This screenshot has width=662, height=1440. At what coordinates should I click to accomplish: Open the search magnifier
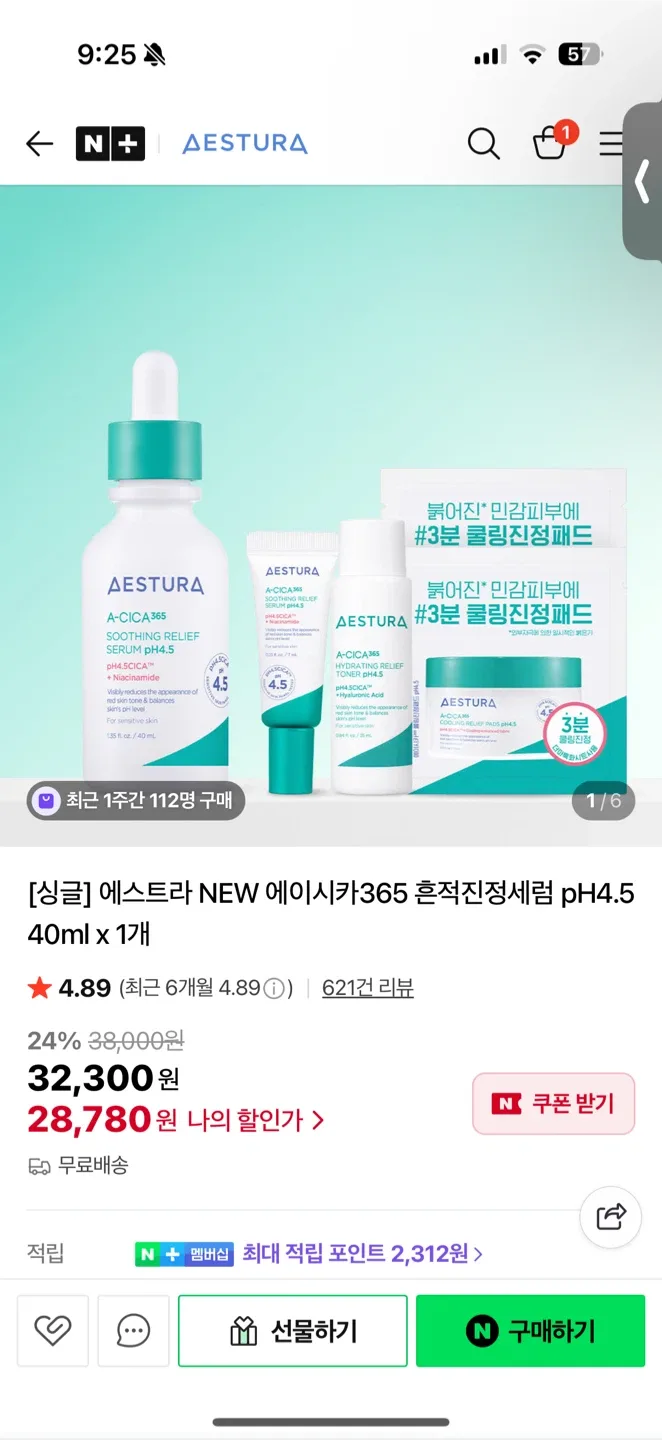coord(483,144)
